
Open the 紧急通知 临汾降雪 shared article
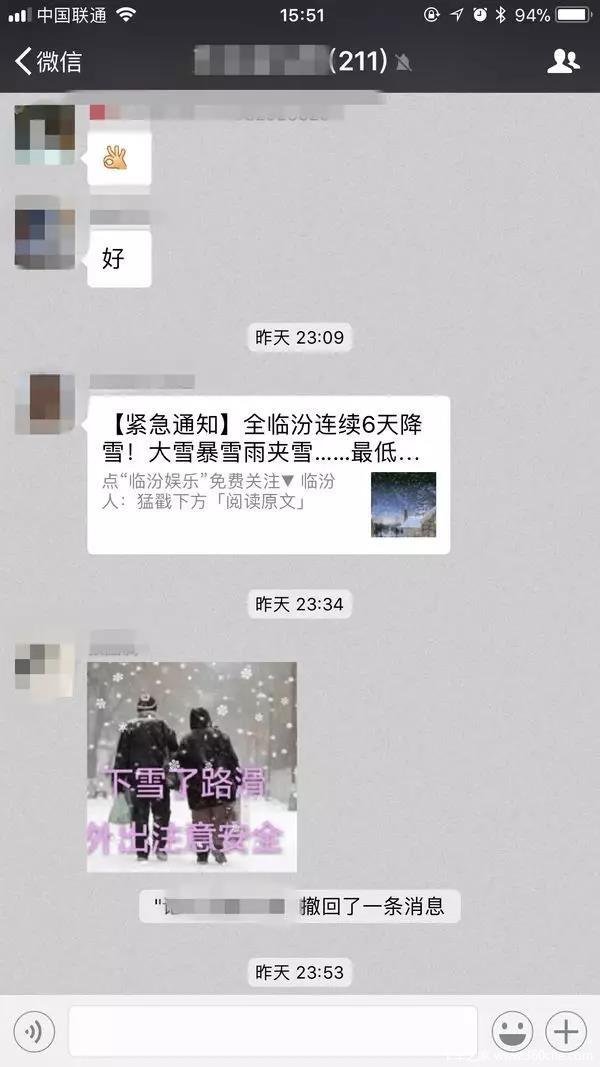point(268,474)
